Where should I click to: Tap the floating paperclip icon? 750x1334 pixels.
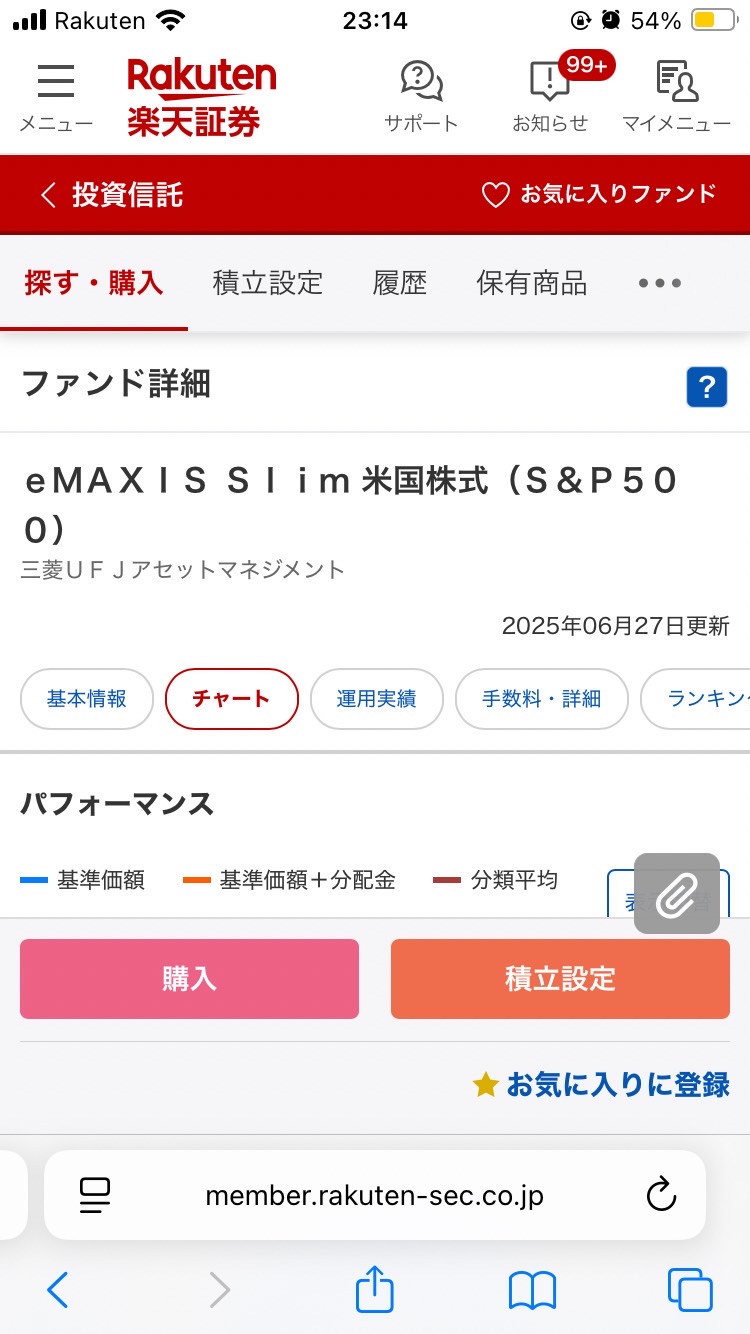[x=677, y=894]
